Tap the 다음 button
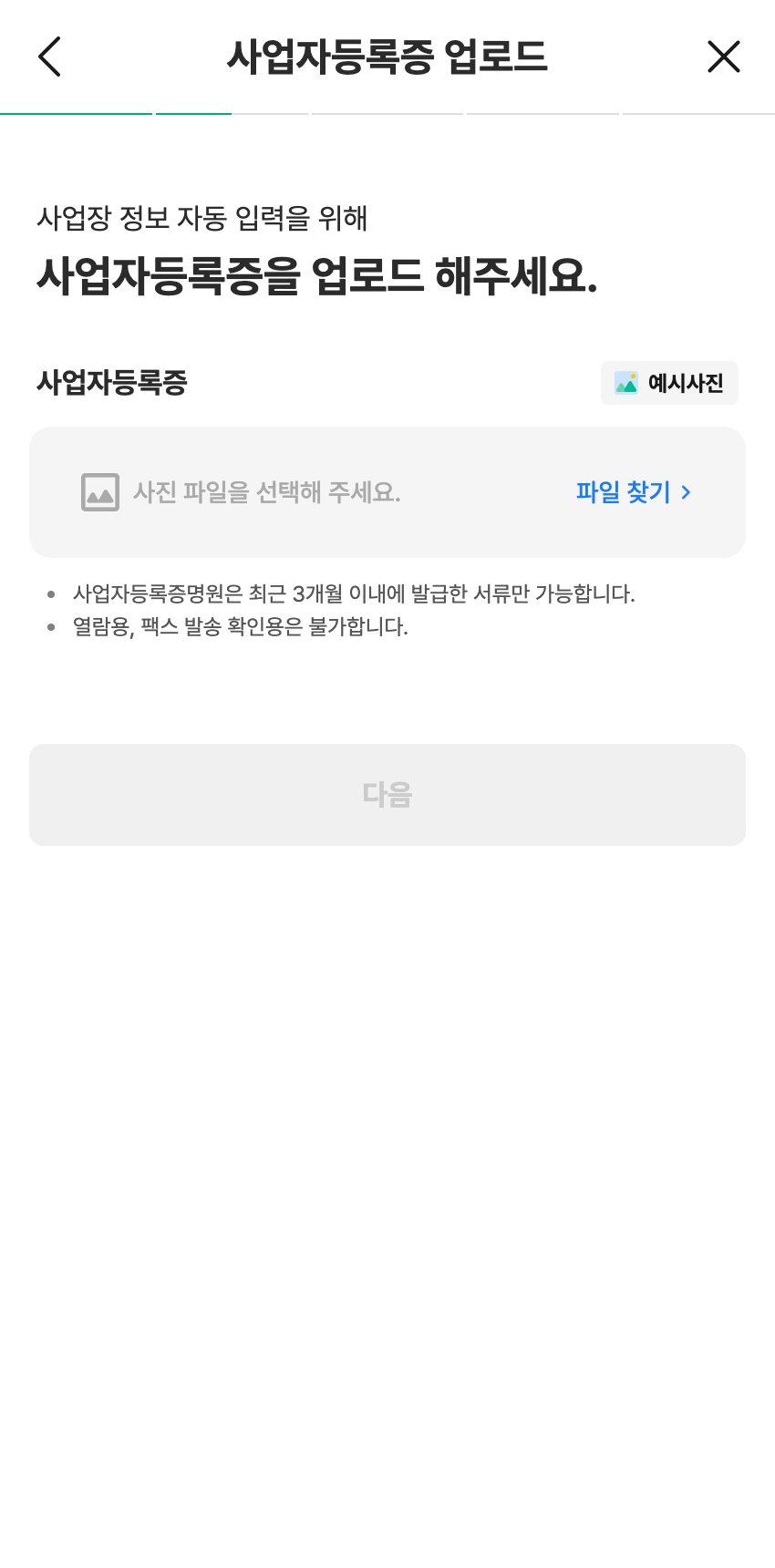This screenshot has height=1568, width=775. (x=387, y=795)
